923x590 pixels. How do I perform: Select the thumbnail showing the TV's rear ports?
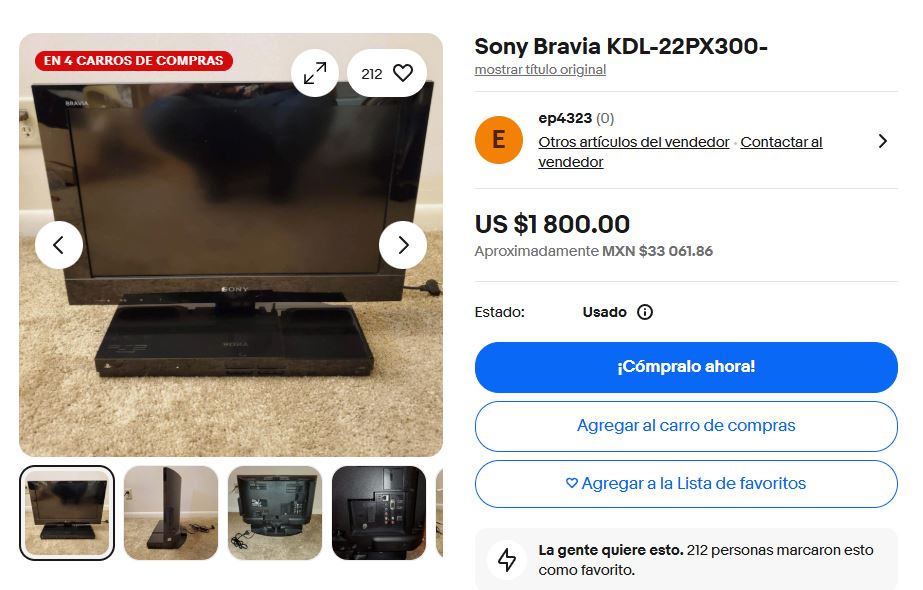[x=379, y=513]
